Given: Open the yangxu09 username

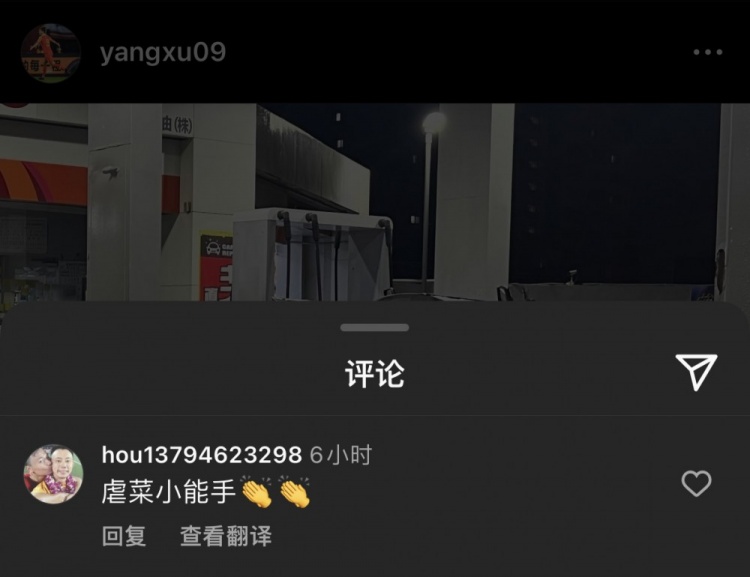Looking at the screenshot, I should [x=163, y=53].
